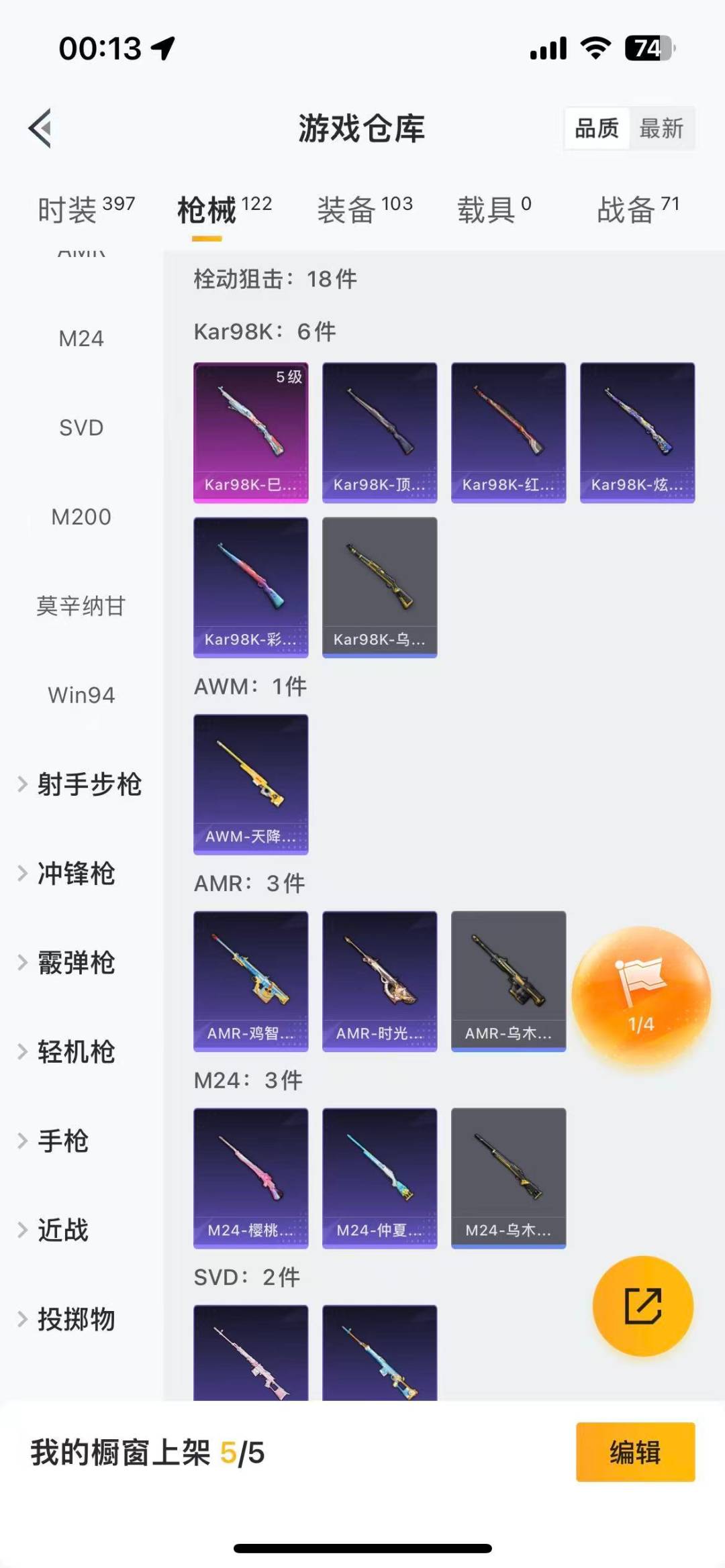
Task: Expand the 手枪 category
Action: (62, 1141)
